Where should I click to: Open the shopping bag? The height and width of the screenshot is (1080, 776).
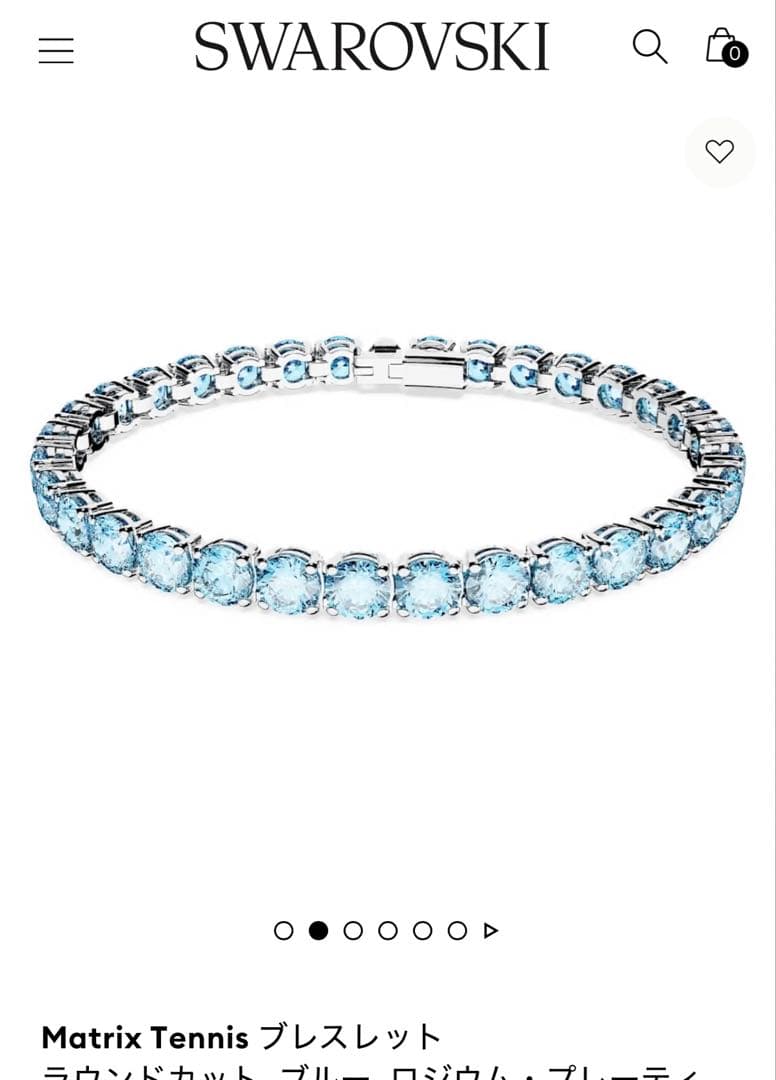pyautogui.click(x=724, y=47)
